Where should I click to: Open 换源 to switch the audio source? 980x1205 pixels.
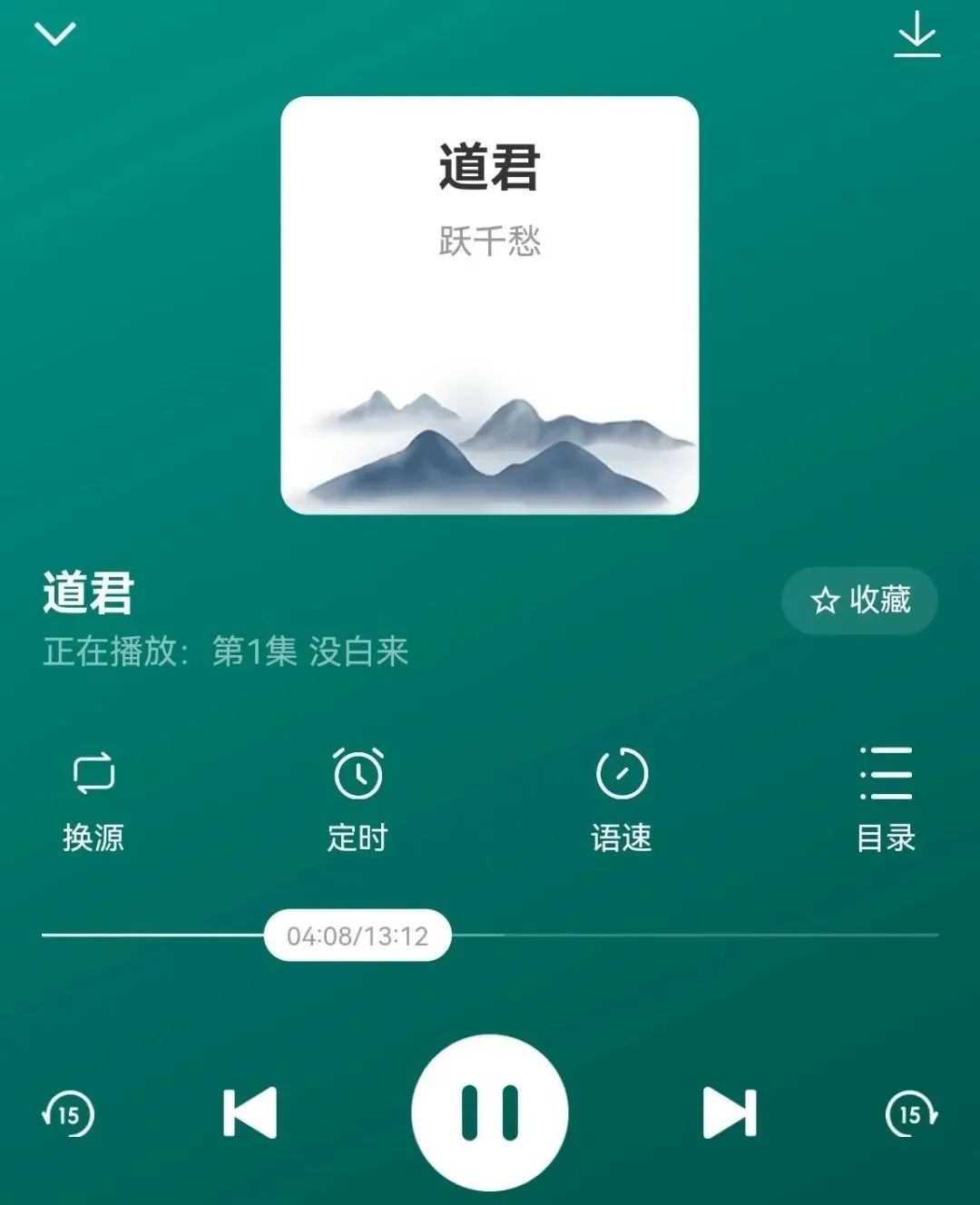pos(93,798)
